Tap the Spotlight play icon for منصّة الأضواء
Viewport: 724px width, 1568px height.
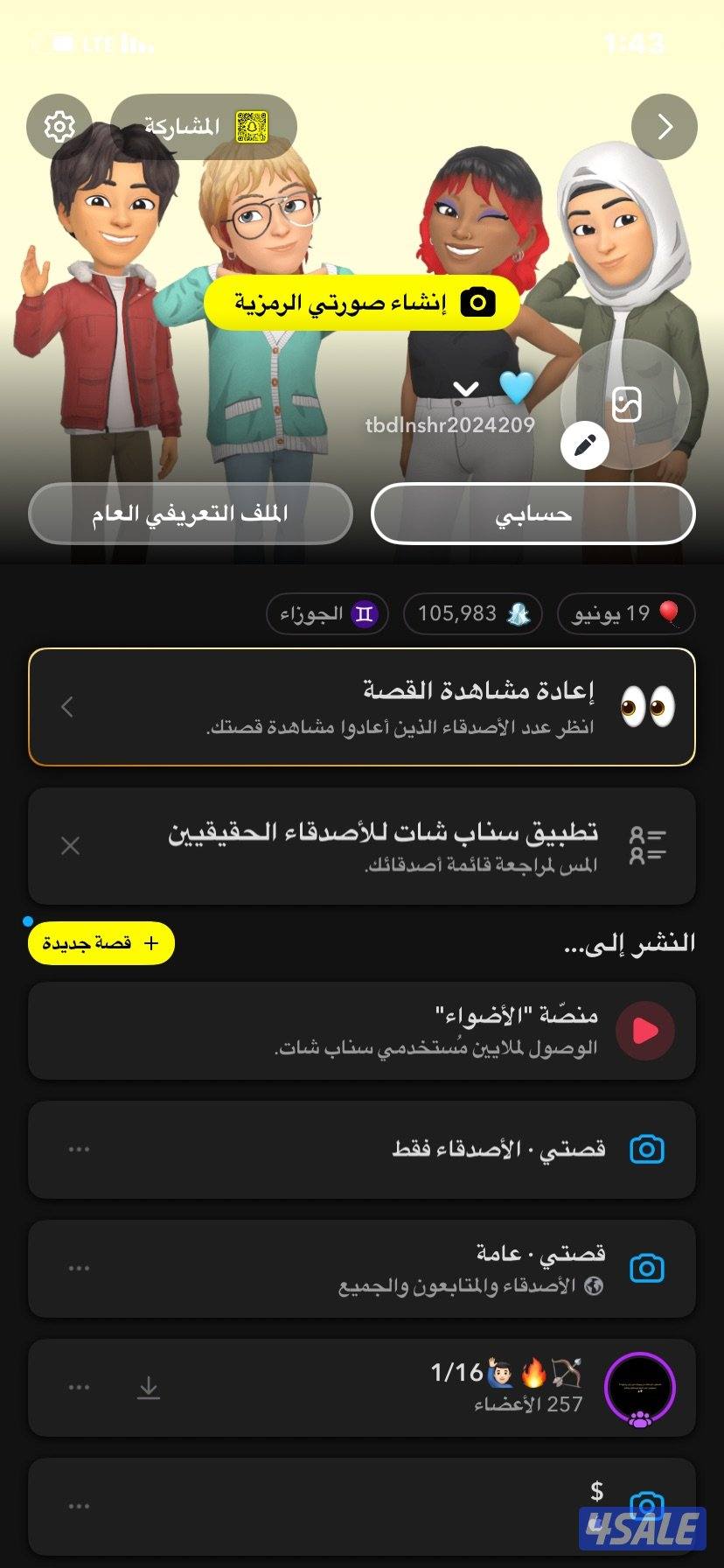click(646, 1031)
